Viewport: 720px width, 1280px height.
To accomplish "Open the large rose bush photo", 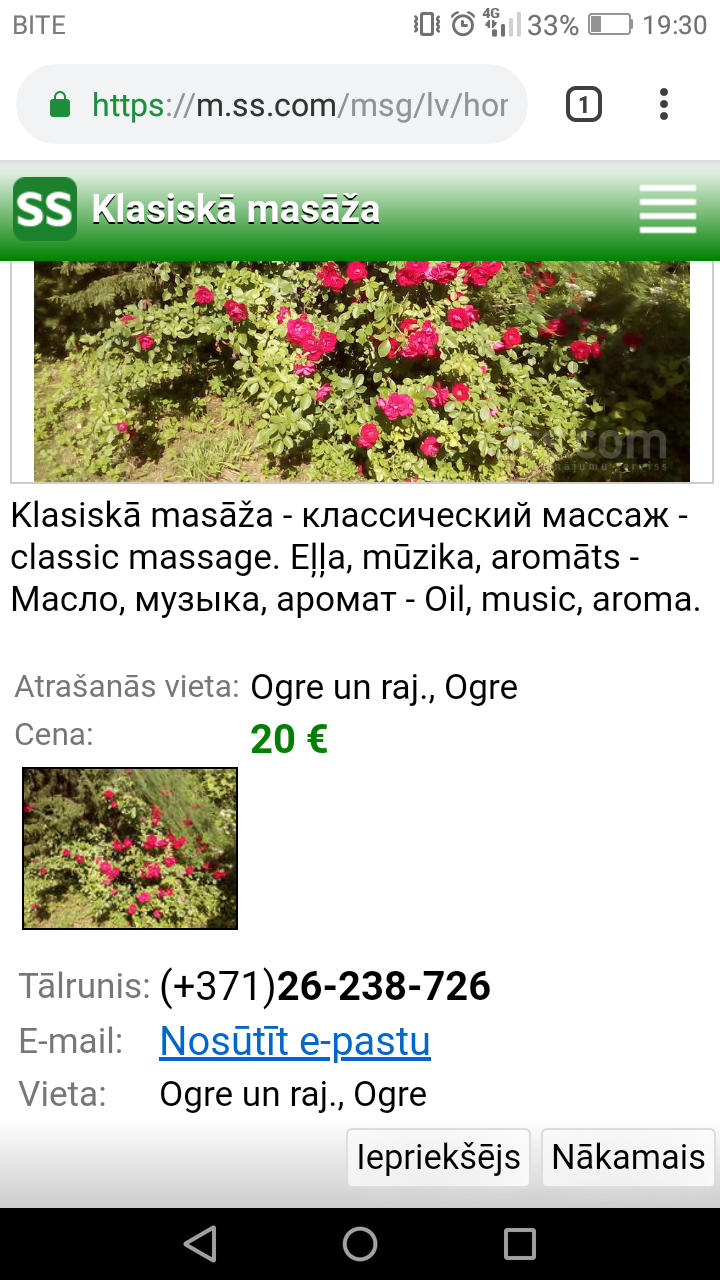I will point(361,370).
